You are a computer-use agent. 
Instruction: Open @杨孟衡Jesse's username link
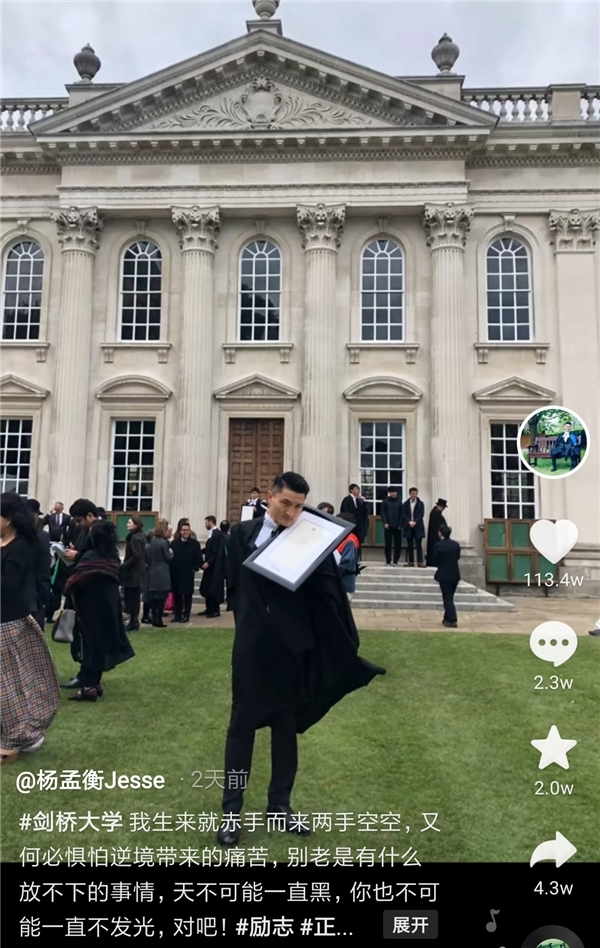pos(90,781)
